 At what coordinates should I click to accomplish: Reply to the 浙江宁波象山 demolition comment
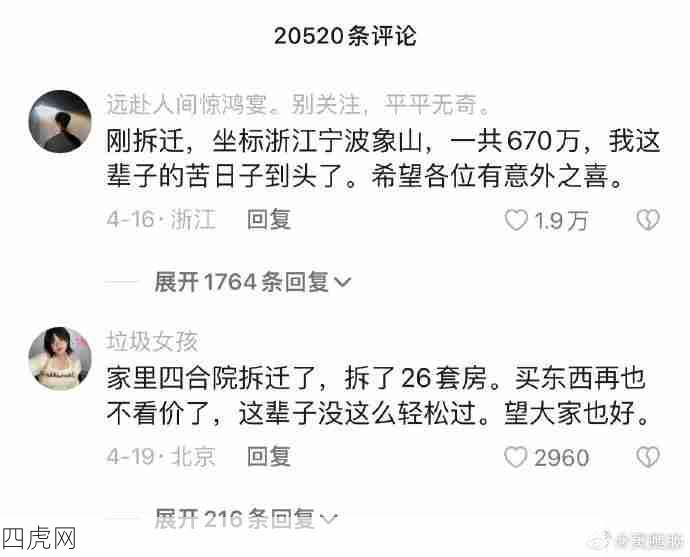point(268,220)
